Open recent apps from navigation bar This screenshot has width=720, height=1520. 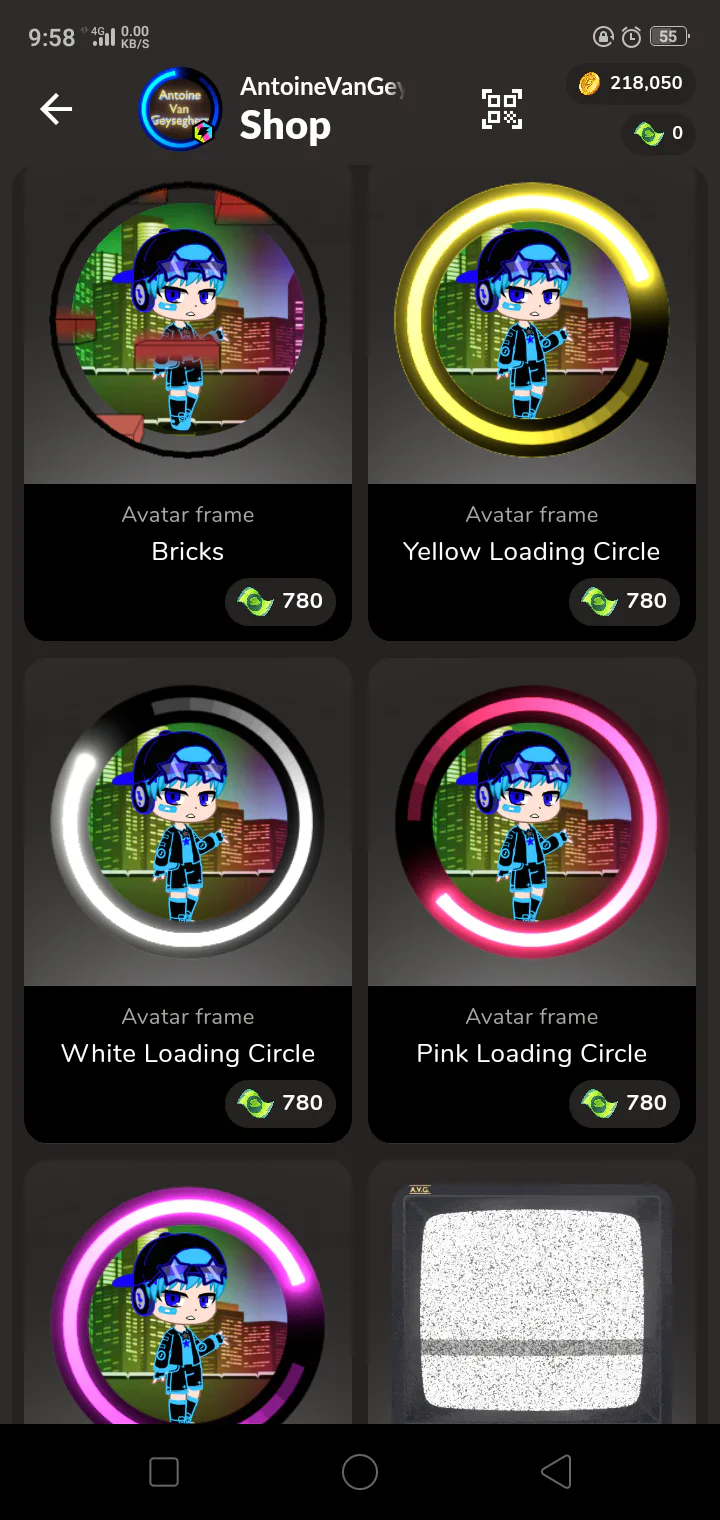[x=164, y=1472]
